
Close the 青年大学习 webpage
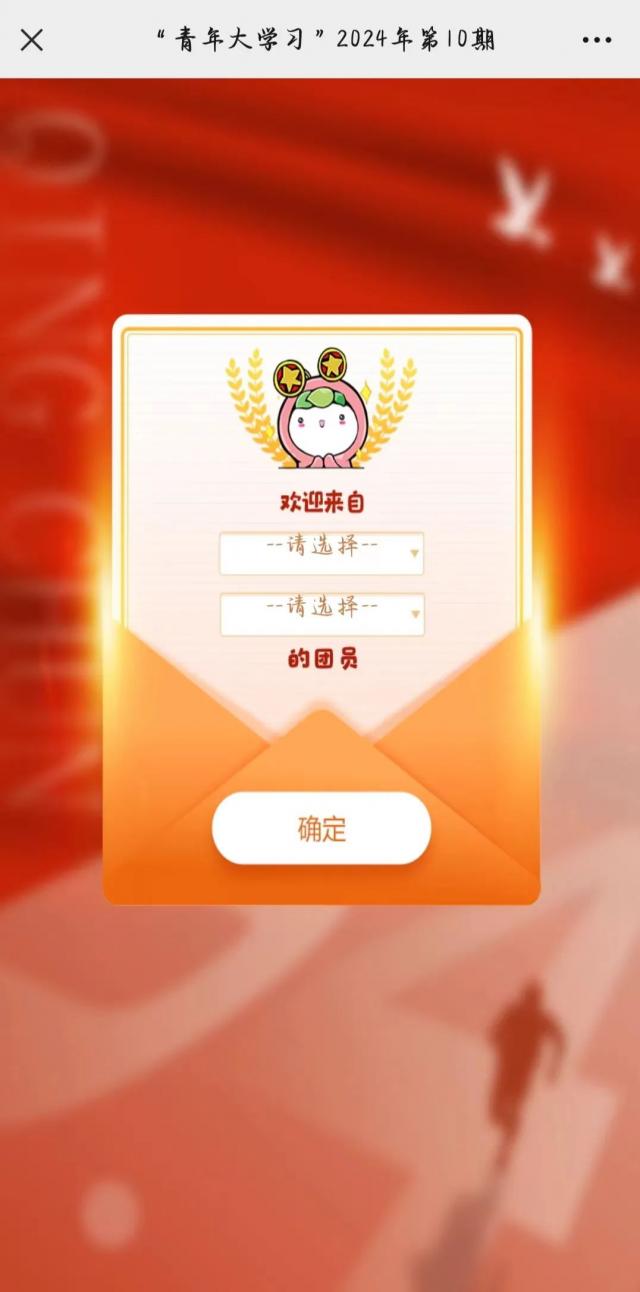click(x=32, y=40)
